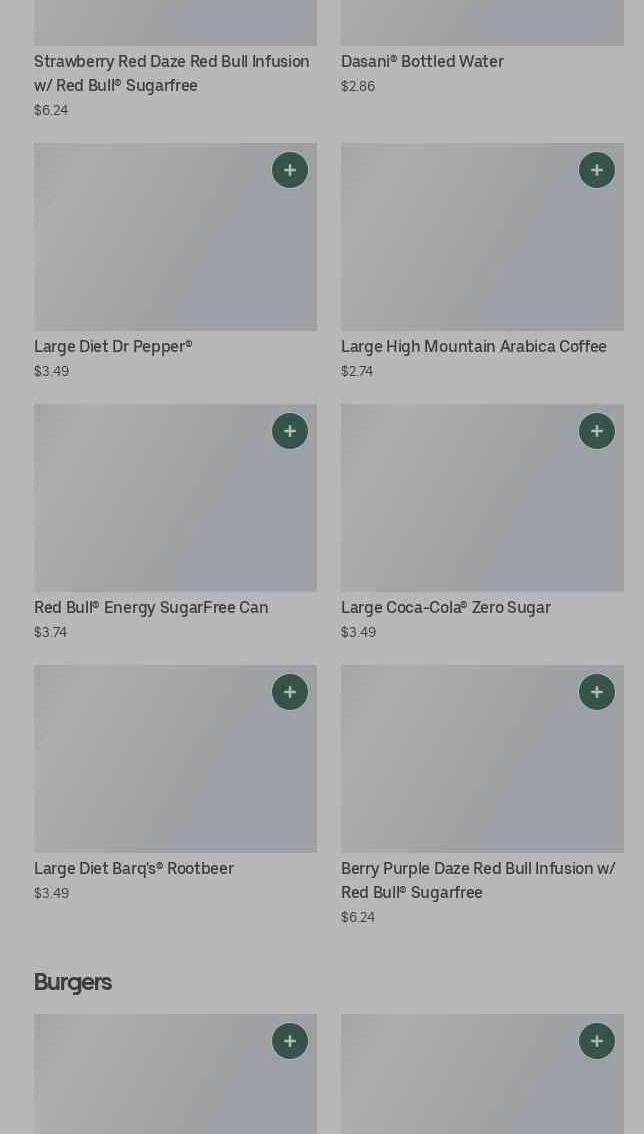Screen dimensions: 644x1134
Task: Open Dasani Bottled Water item
Action: pos(422,62)
